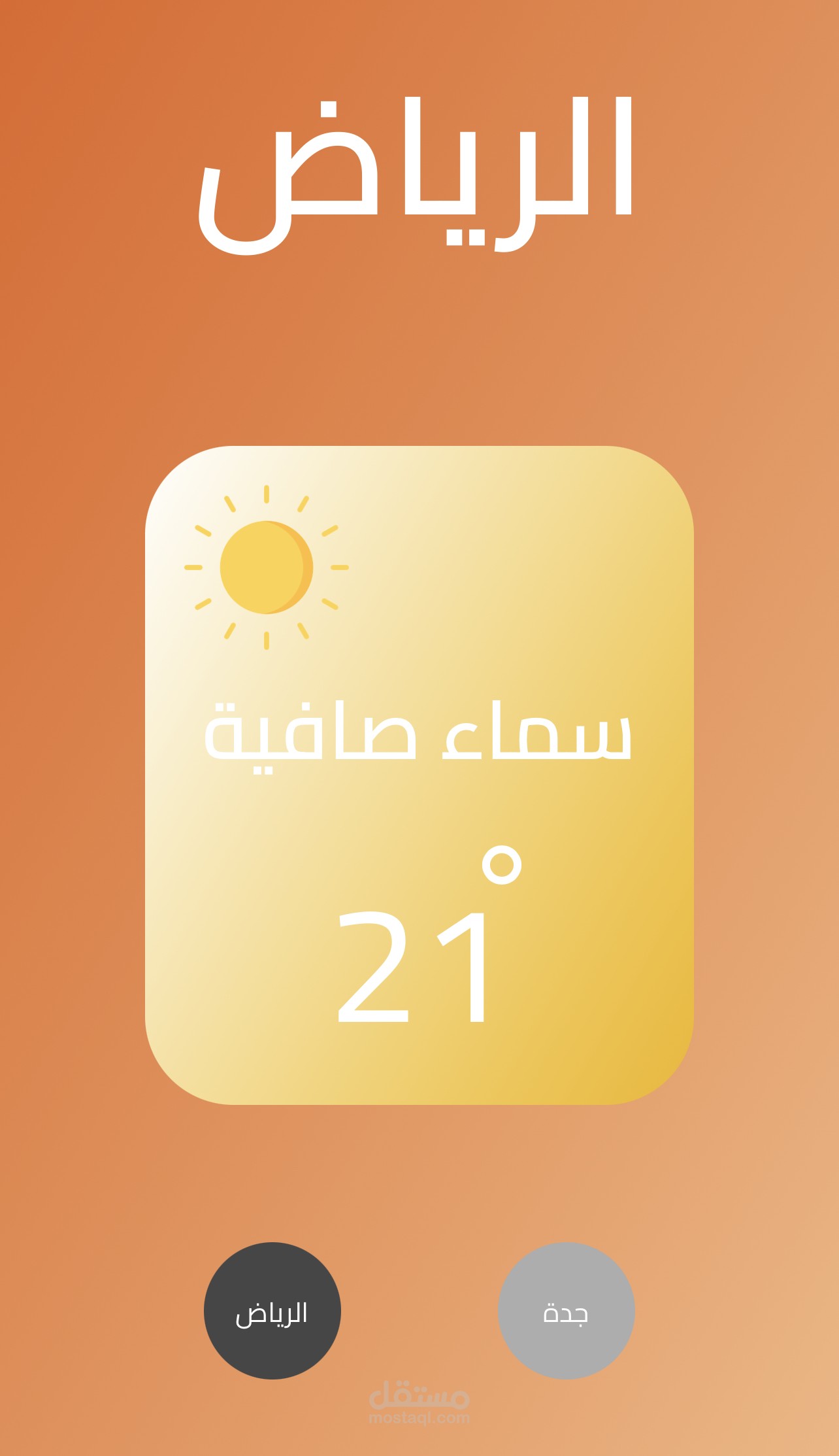
Task: Switch to the جدة city button
Action: (x=566, y=1311)
